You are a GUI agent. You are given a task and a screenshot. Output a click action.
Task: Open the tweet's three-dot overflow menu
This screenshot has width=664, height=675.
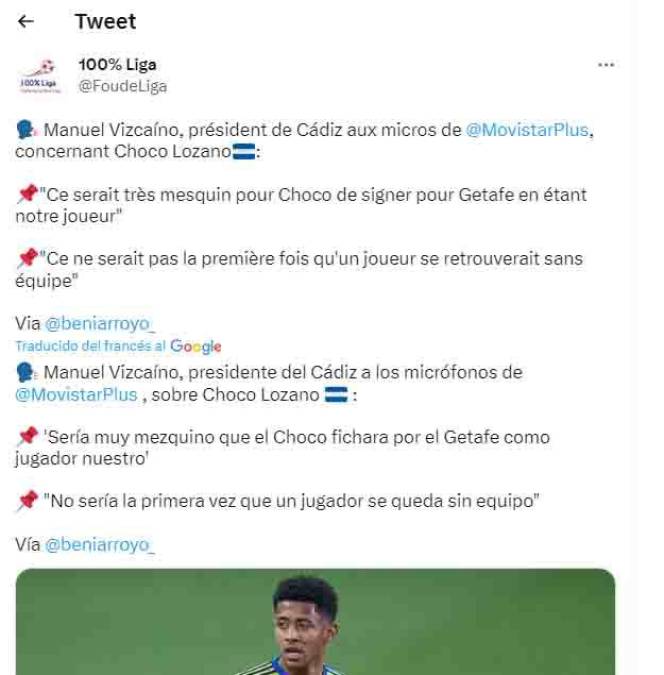pyautogui.click(x=603, y=64)
